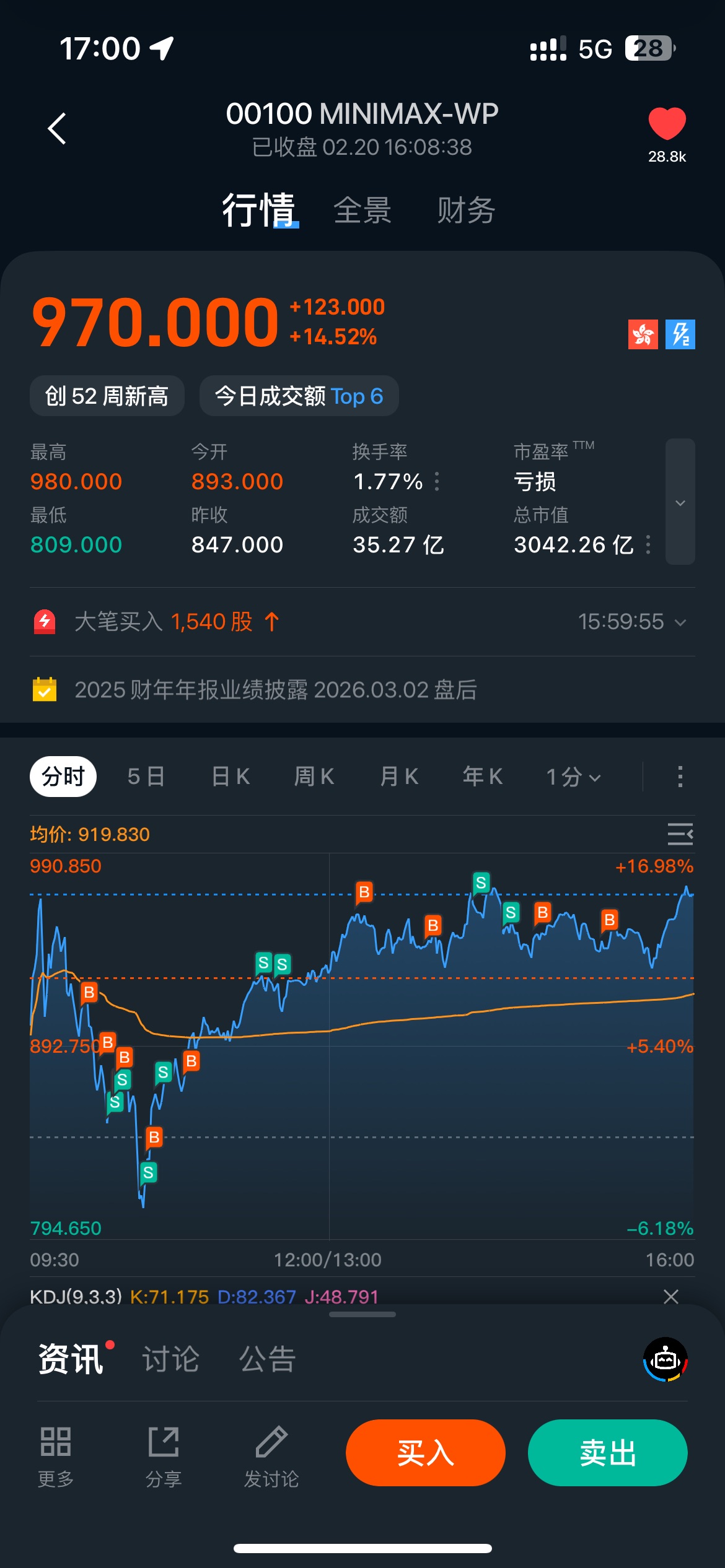Open the 今日成交额 Top 6 chip
Image resolution: width=725 pixels, height=1568 pixels.
(x=299, y=396)
